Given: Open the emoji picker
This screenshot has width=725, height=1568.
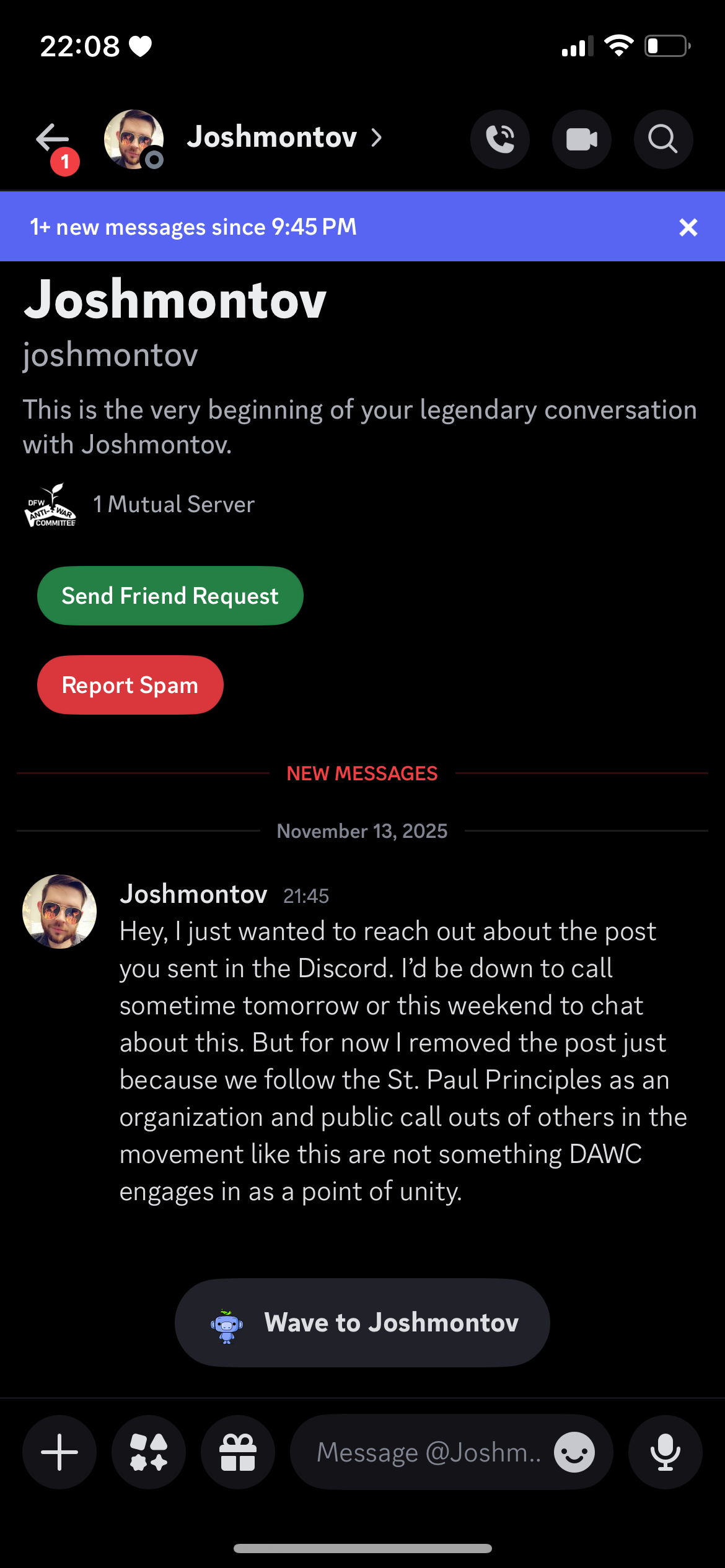Looking at the screenshot, I should pos(574,1452).
